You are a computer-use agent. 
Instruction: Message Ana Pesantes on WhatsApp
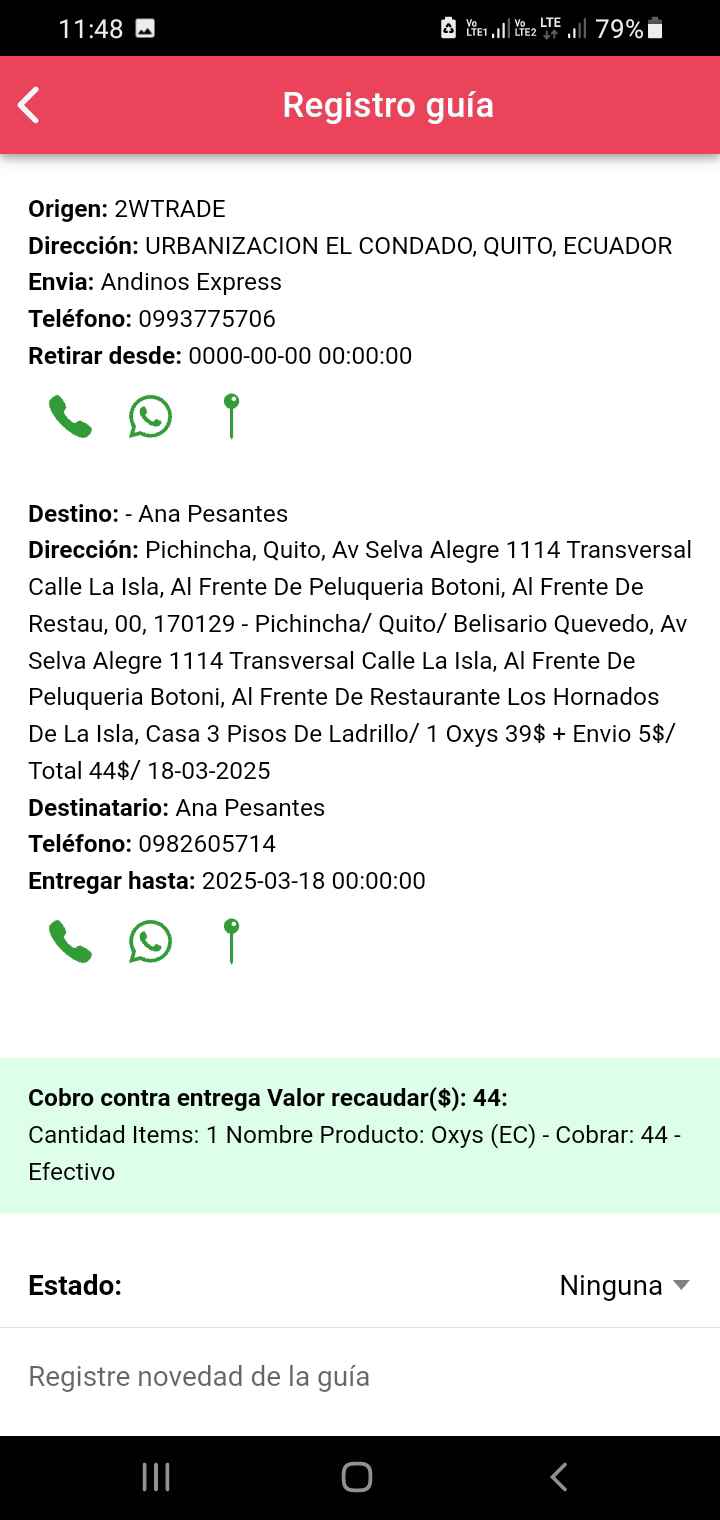click(x=150, y=942)
